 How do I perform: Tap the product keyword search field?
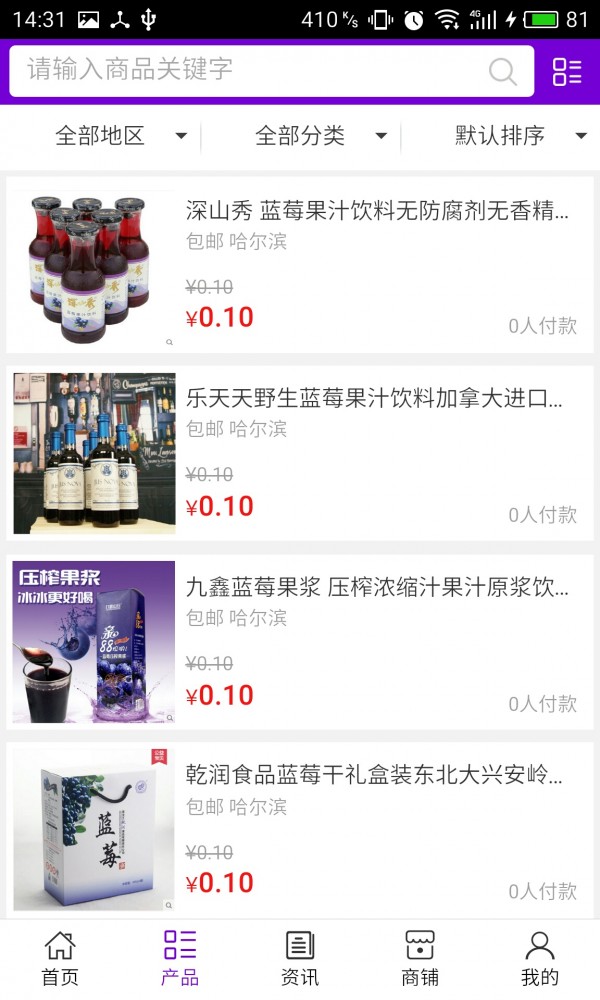(250, 70)
